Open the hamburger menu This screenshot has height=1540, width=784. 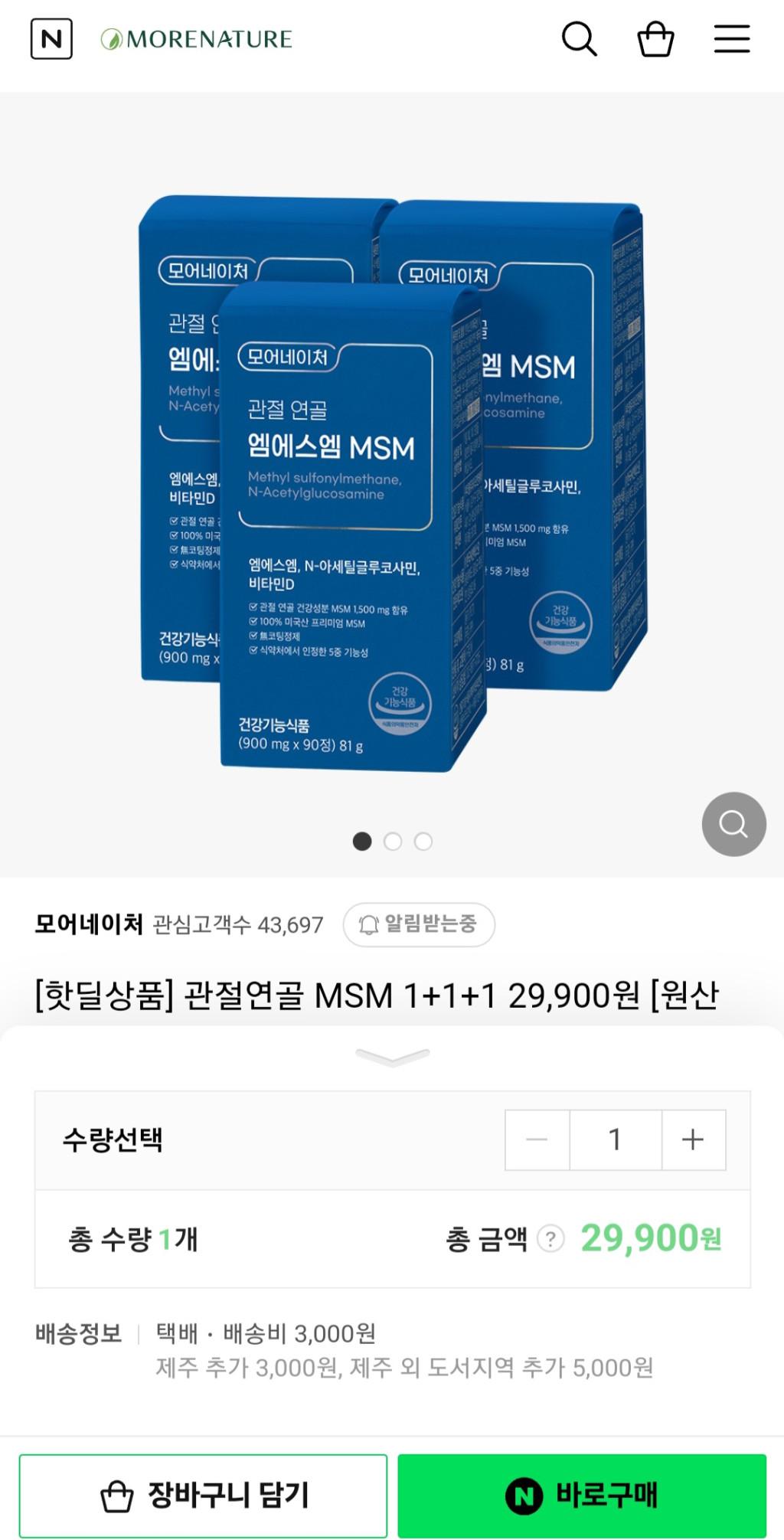(731, 39)
